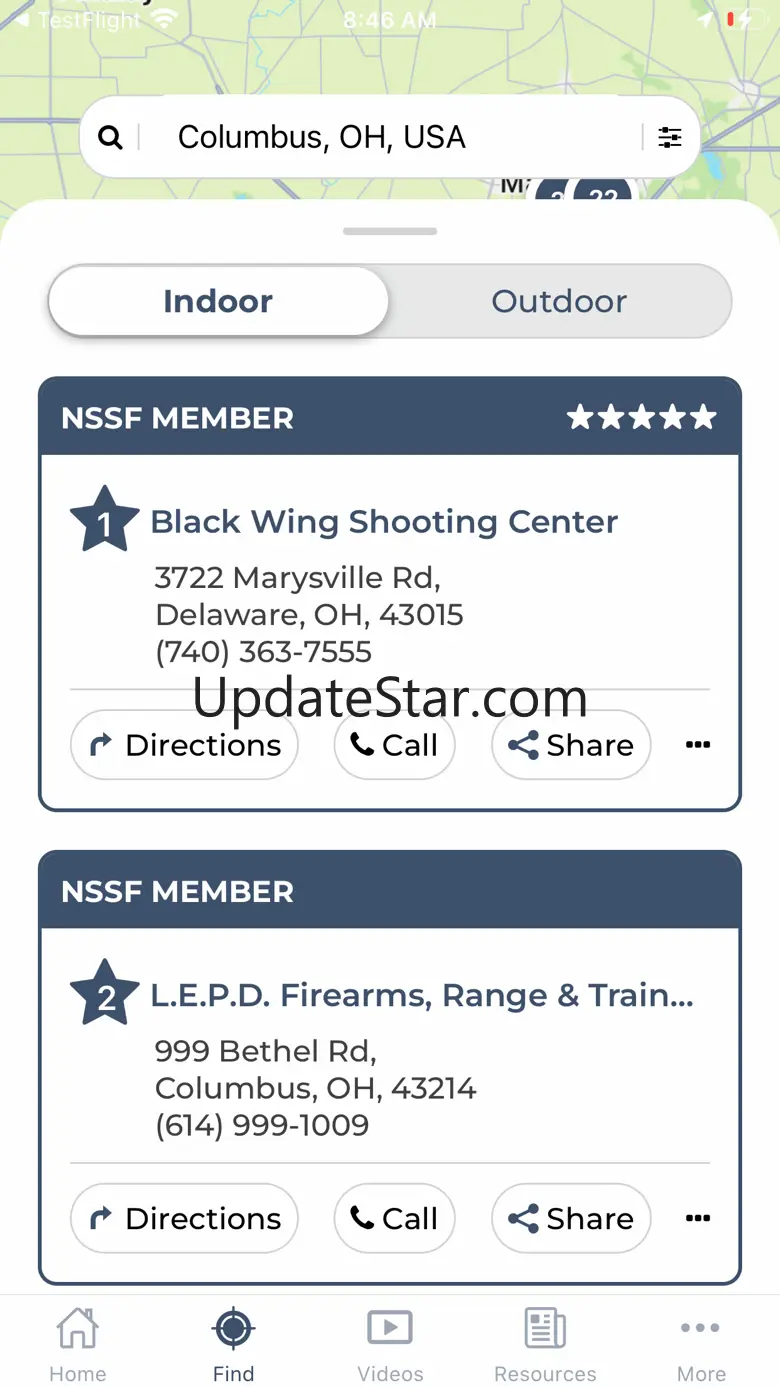Get directions to Black Wing Shooting Center

(x=185, y=745)
